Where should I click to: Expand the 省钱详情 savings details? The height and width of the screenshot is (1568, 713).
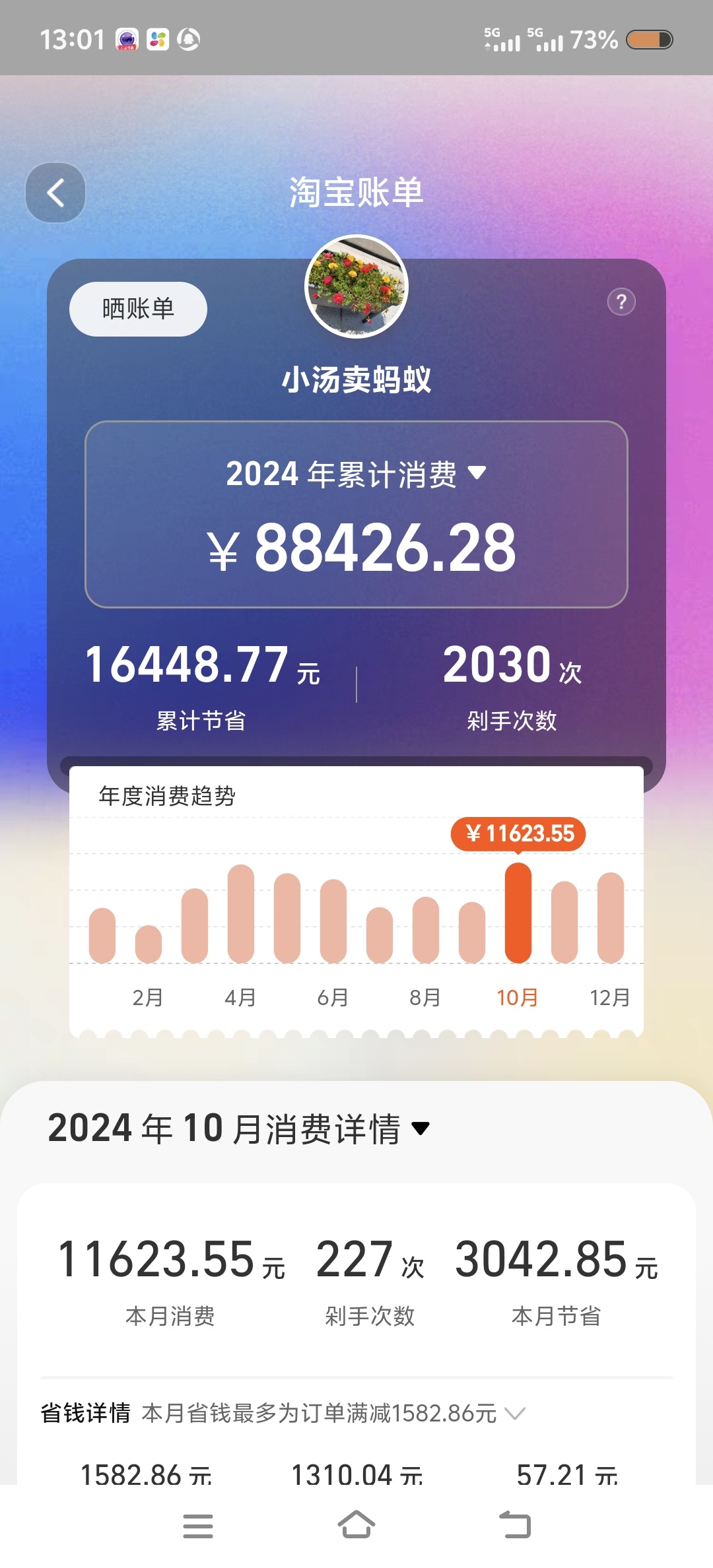coord(514,1413)
